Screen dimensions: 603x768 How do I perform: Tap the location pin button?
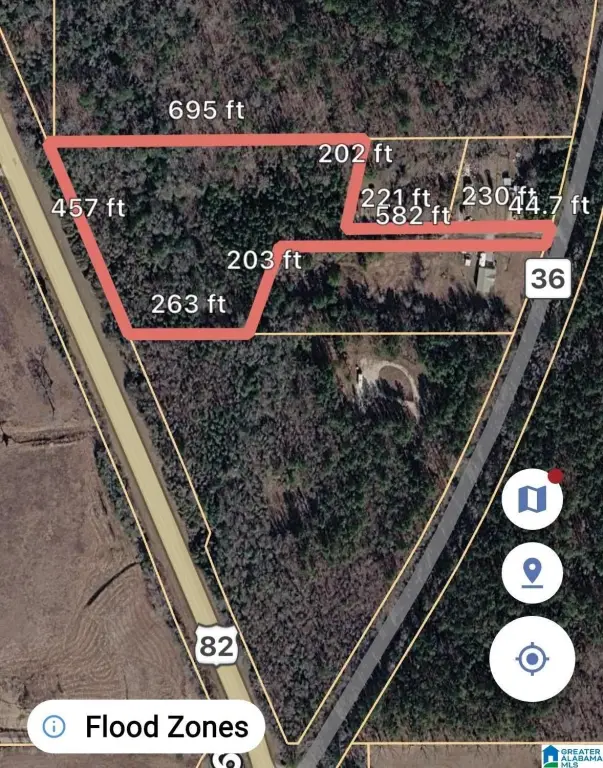point(532,572)
